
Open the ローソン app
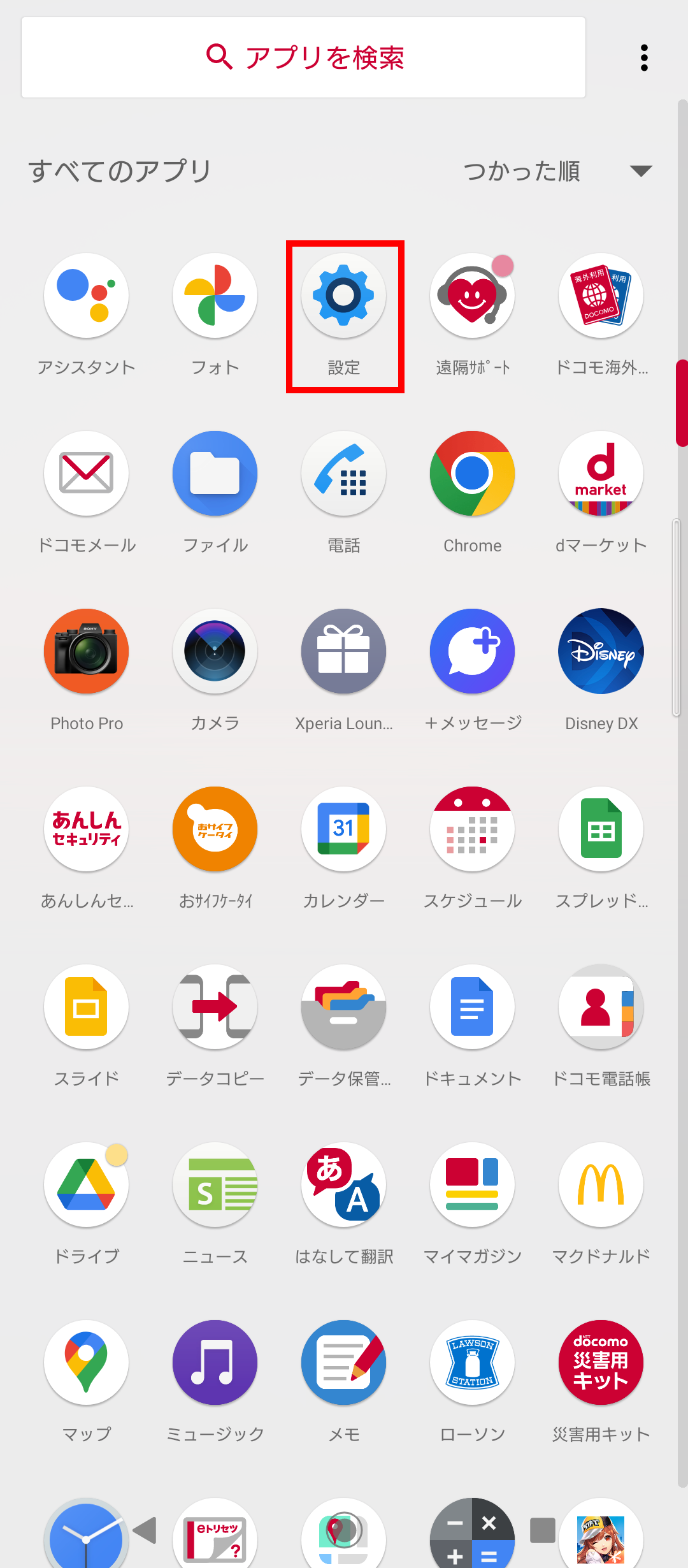472,1363
